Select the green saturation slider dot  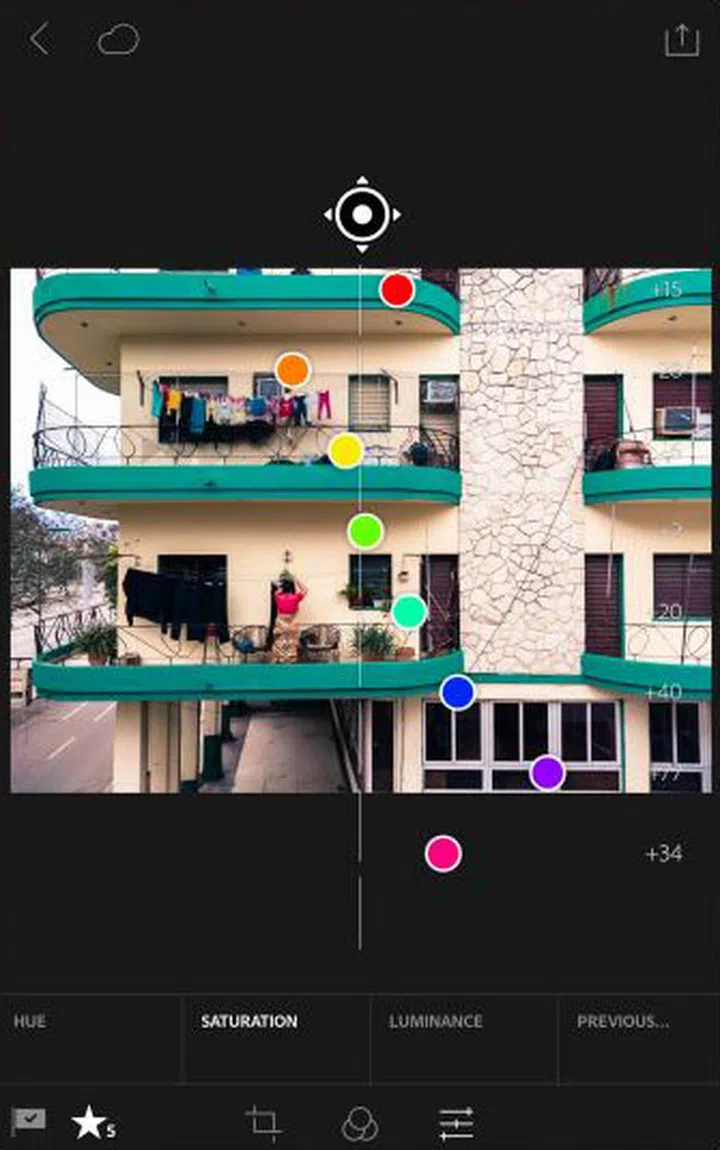coord(365,531)
